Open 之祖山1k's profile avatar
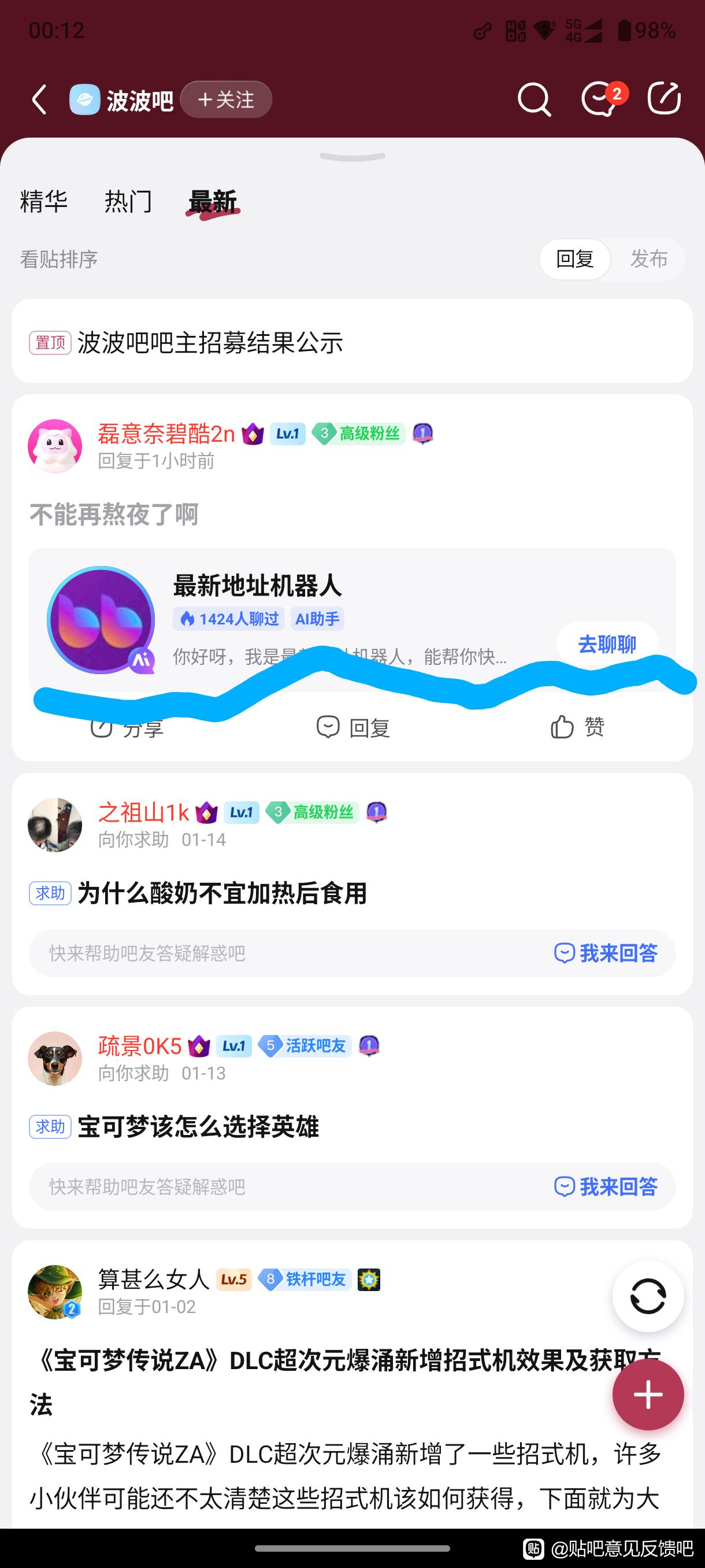This screenshot has width=705, height=1568. point(55,825)
